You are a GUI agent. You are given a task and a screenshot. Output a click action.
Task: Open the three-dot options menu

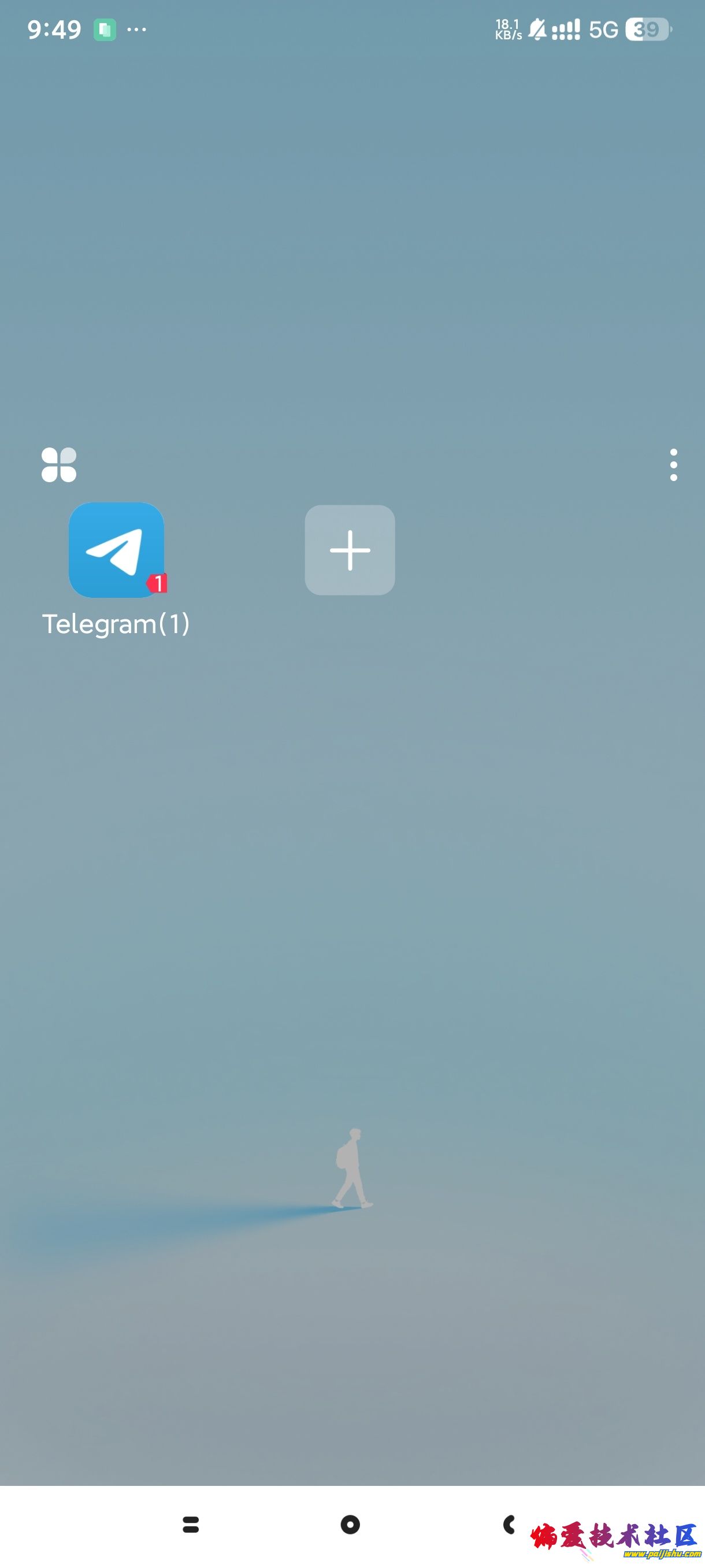click(673, 464)
